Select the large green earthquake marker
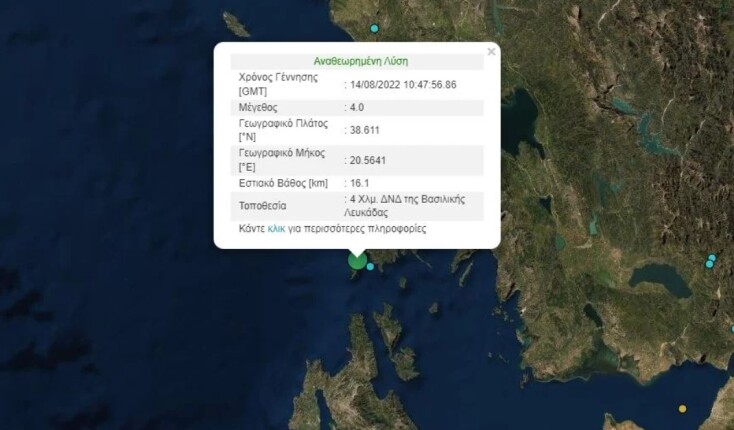The image size is (734, 430). [357, 261]
